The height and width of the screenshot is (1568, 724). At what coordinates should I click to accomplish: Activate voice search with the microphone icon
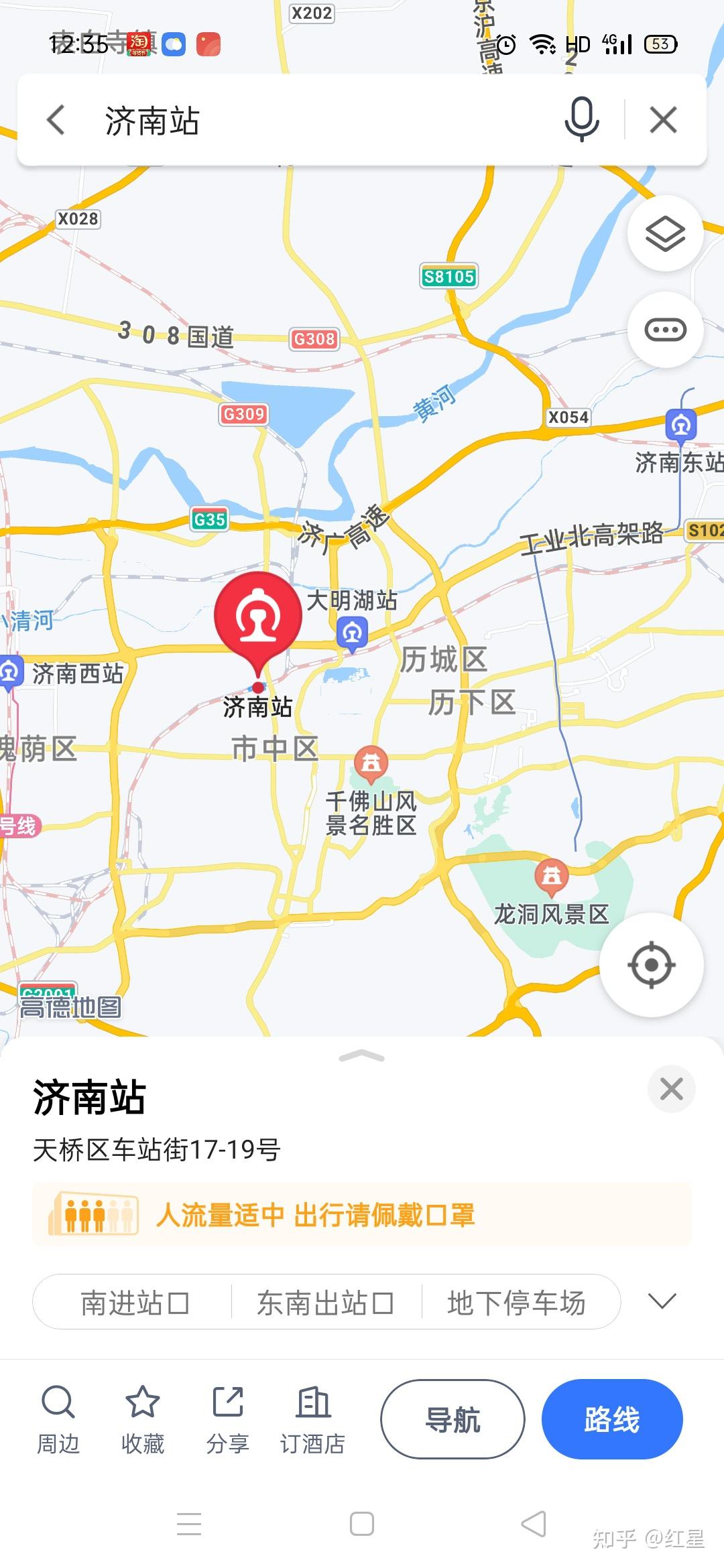pos(581,121)
